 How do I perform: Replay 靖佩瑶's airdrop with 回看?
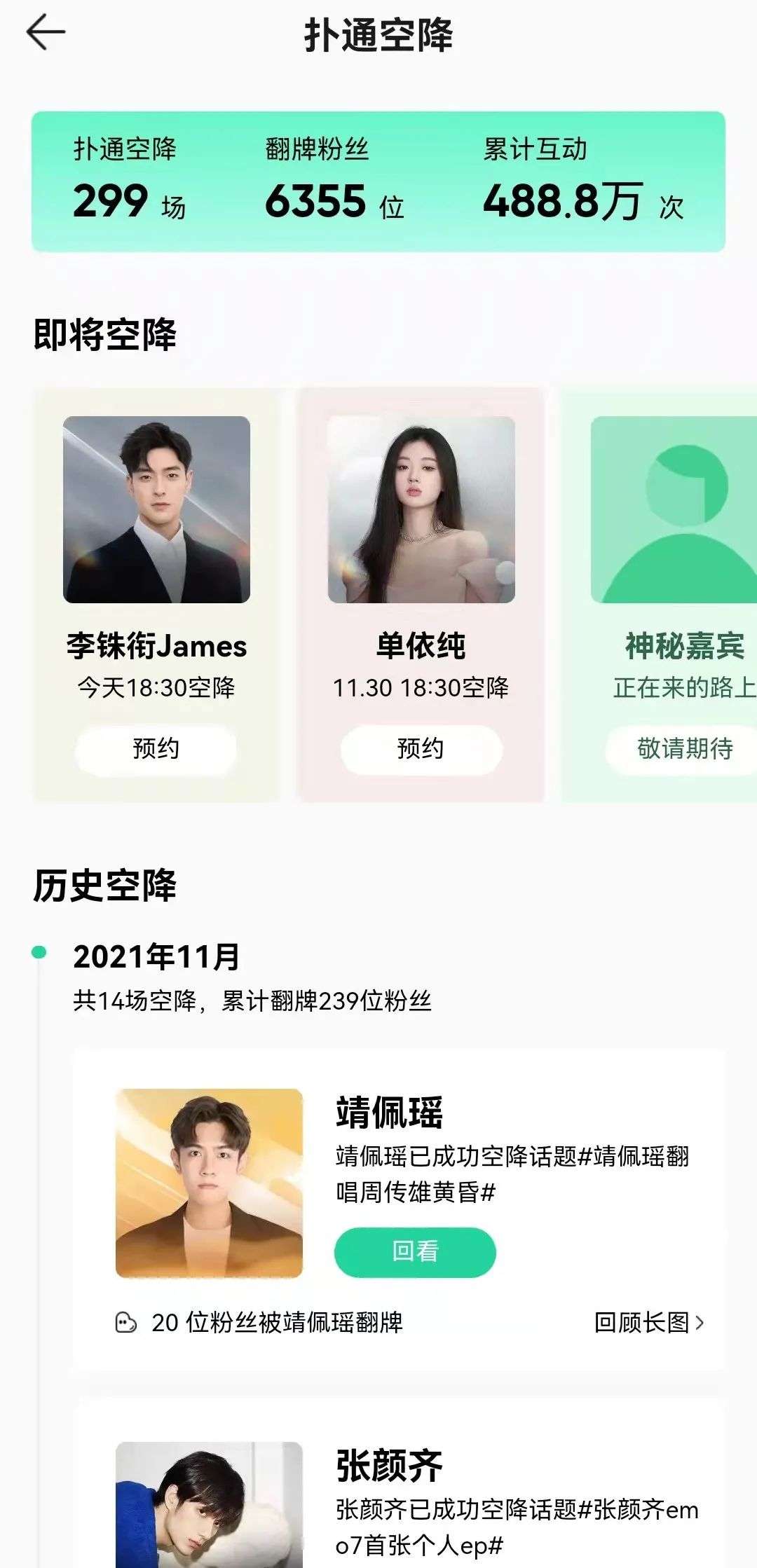[x=415, y=1251]
